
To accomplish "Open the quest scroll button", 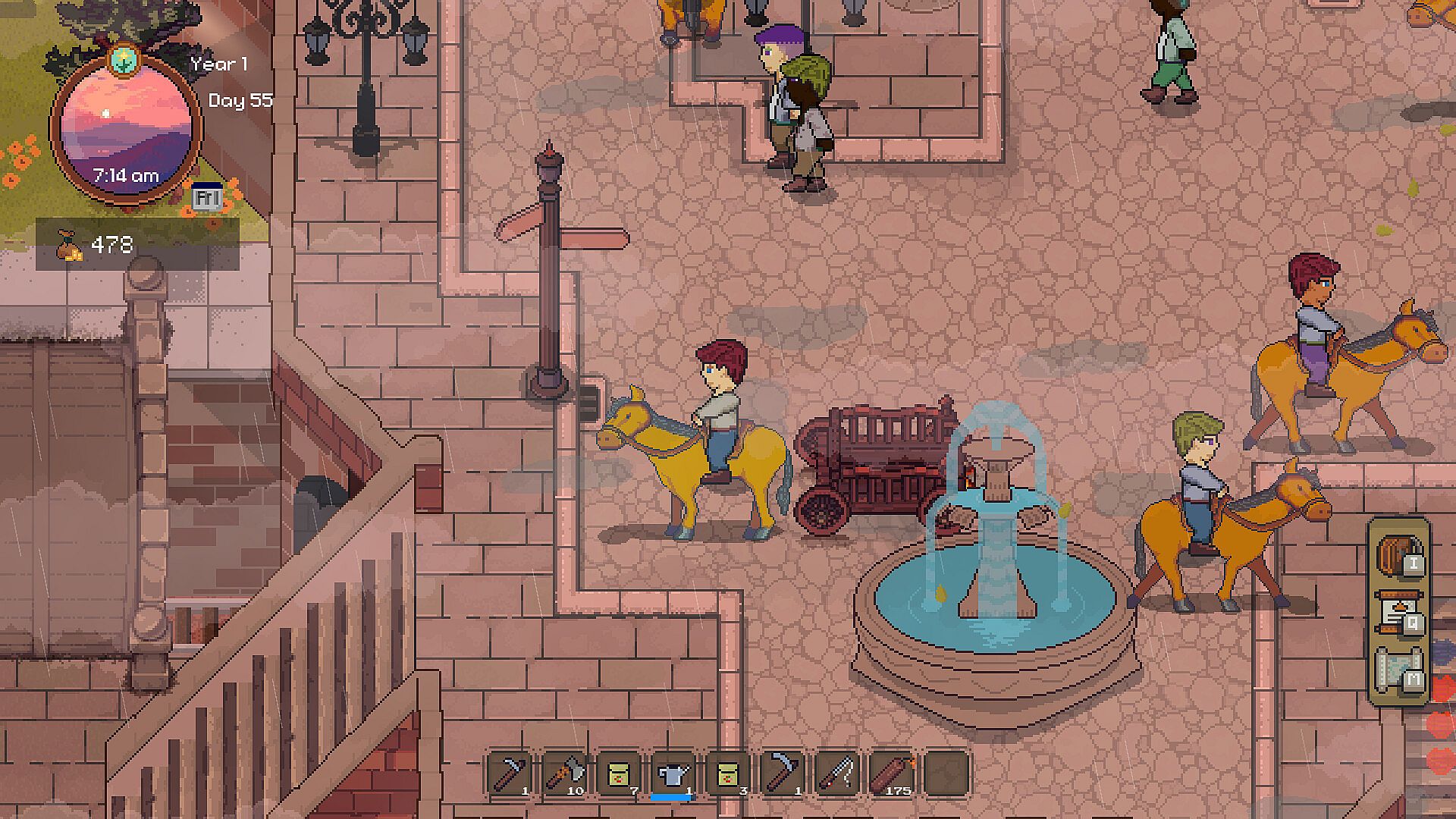I will [x=1399, y=613].
